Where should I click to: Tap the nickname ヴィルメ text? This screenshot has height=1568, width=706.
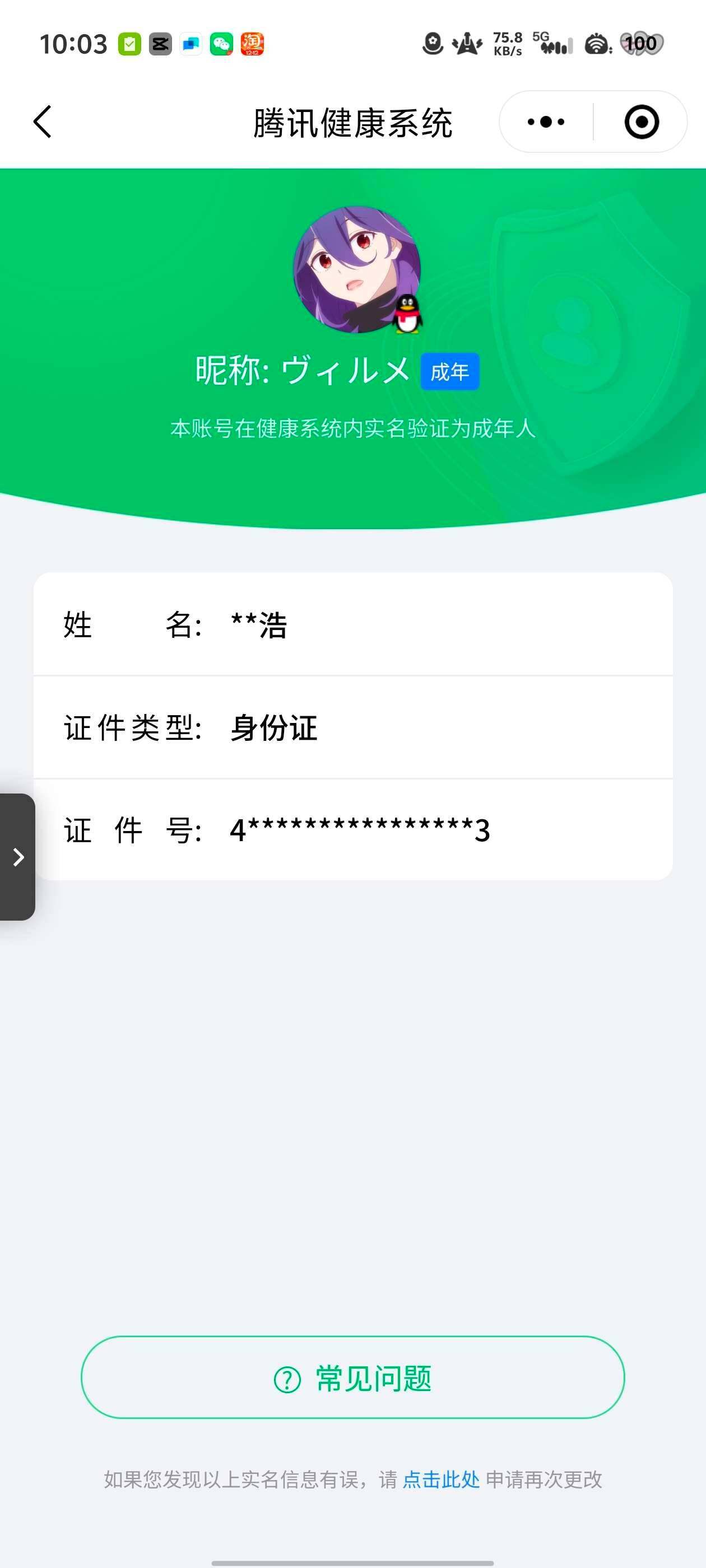tap(346, 370)
